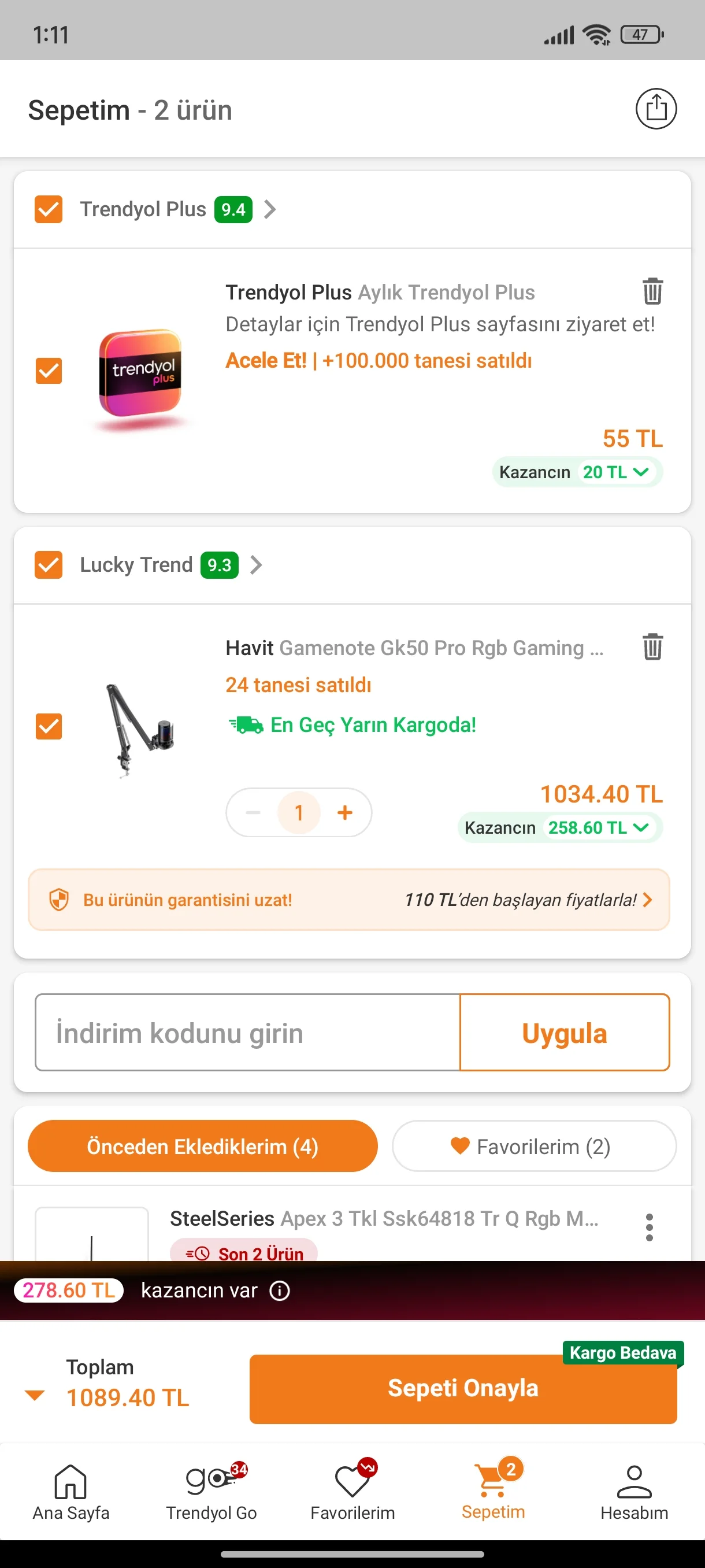Delete Trendyol Plus item from the cart
The height and width of the screenshot is (1568, 705).
point(652,290)
